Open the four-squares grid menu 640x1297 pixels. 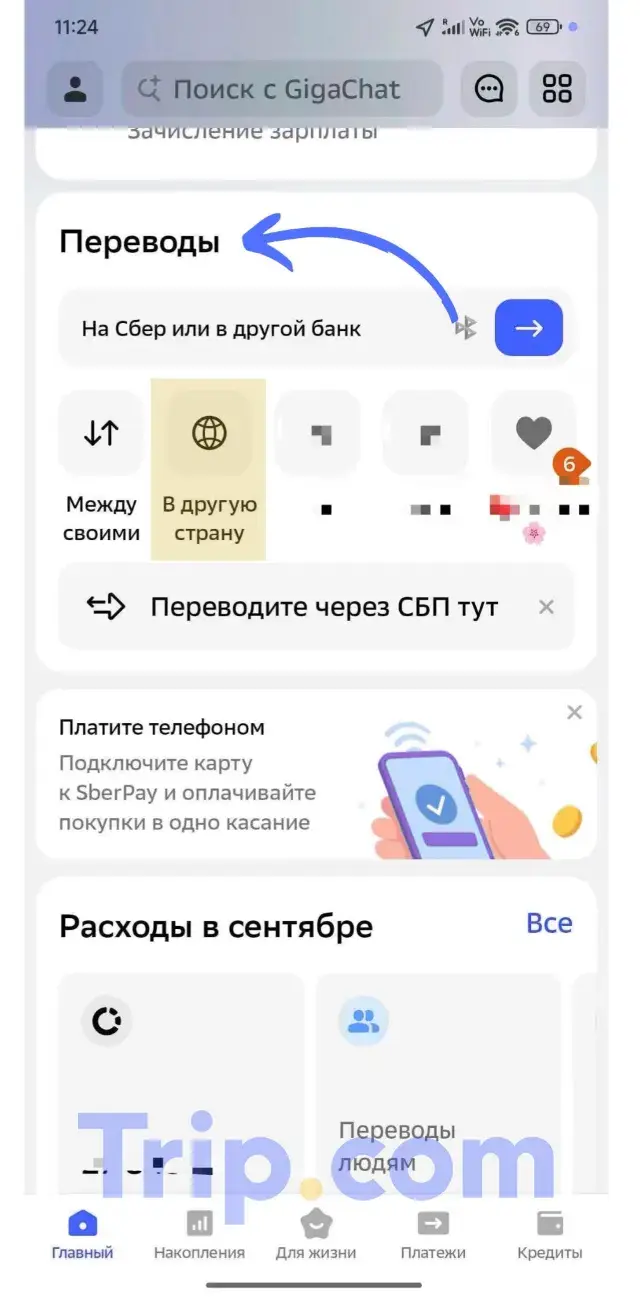556,89
